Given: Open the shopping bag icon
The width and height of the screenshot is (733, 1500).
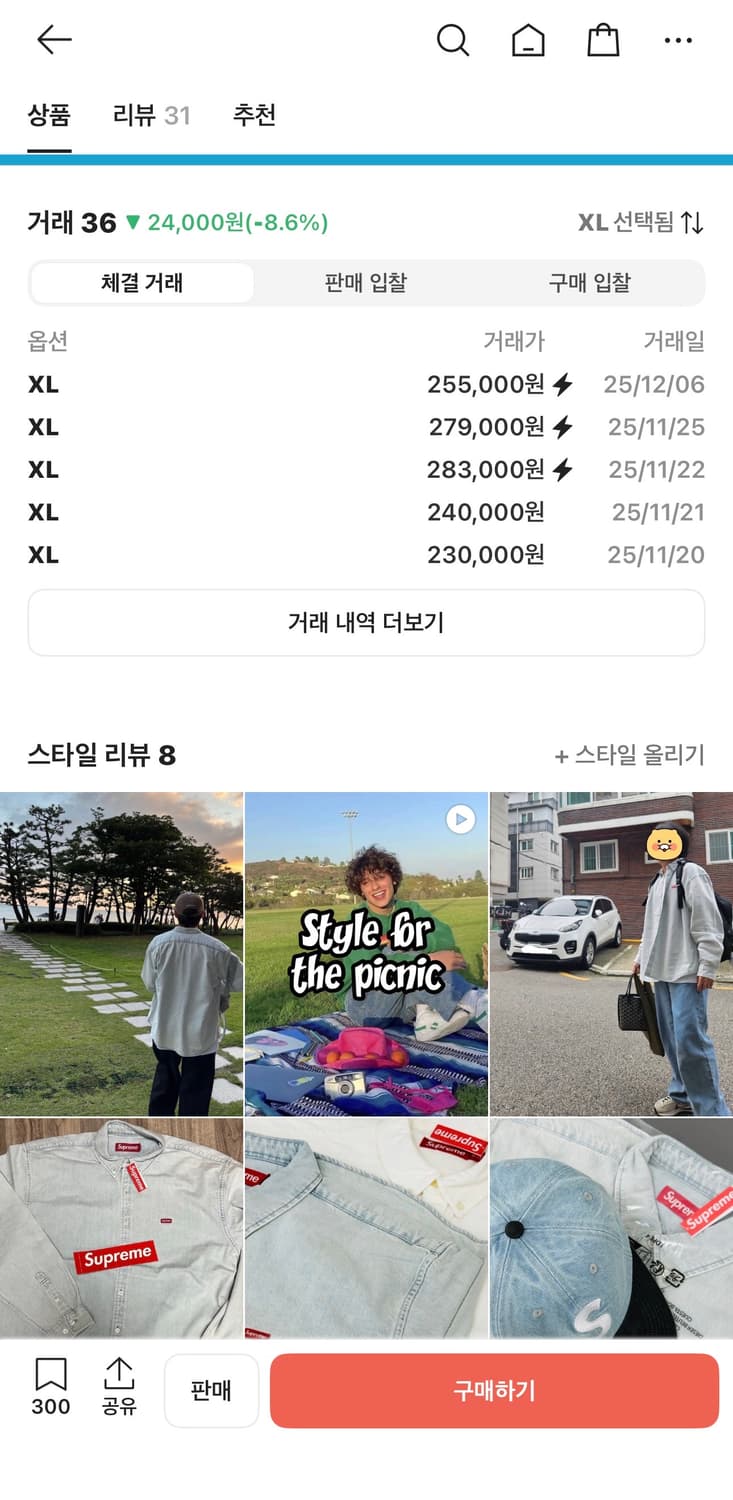Looking at the screenshot, I should [x=603, y=40].
